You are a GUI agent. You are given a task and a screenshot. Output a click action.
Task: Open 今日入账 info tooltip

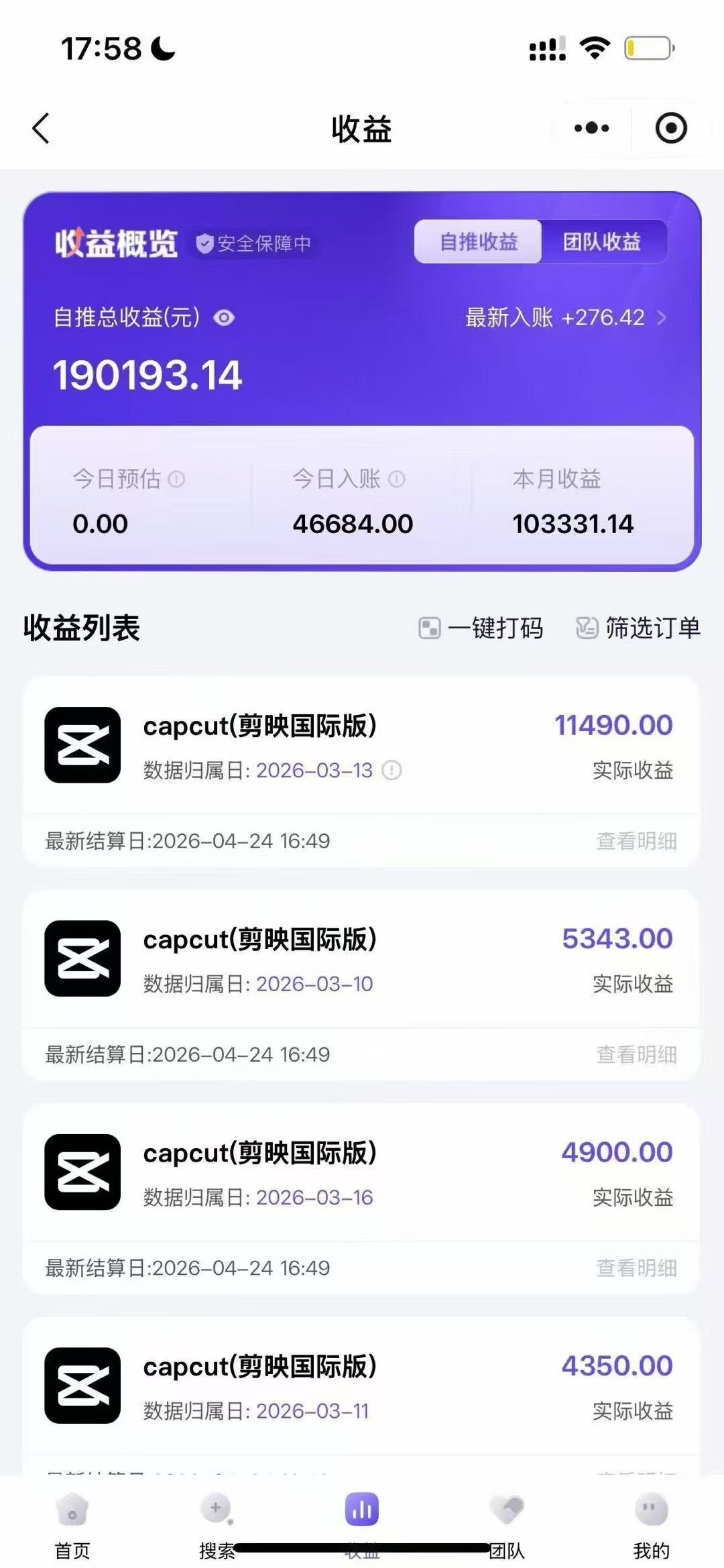(396, 479)
